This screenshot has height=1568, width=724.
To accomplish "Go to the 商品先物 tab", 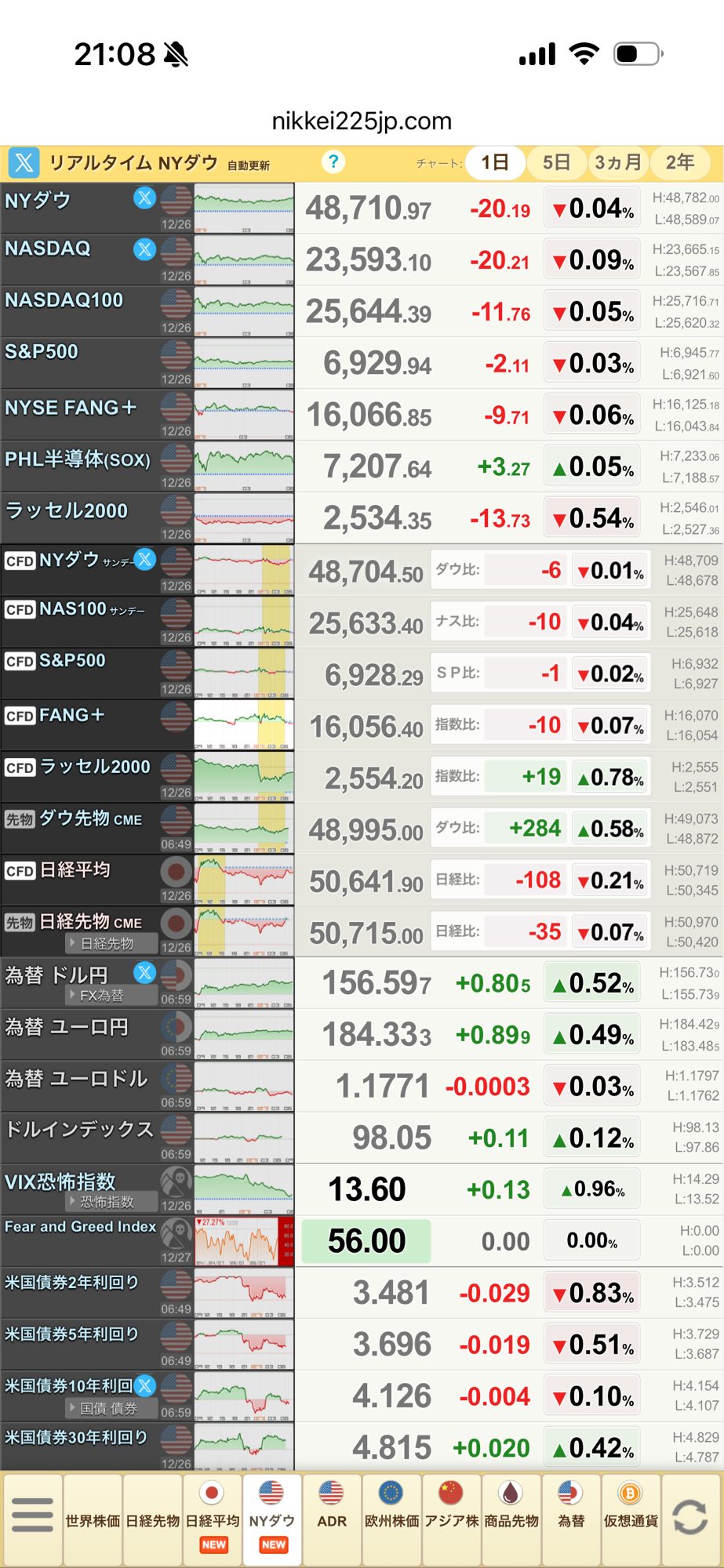I will 511,1519.
